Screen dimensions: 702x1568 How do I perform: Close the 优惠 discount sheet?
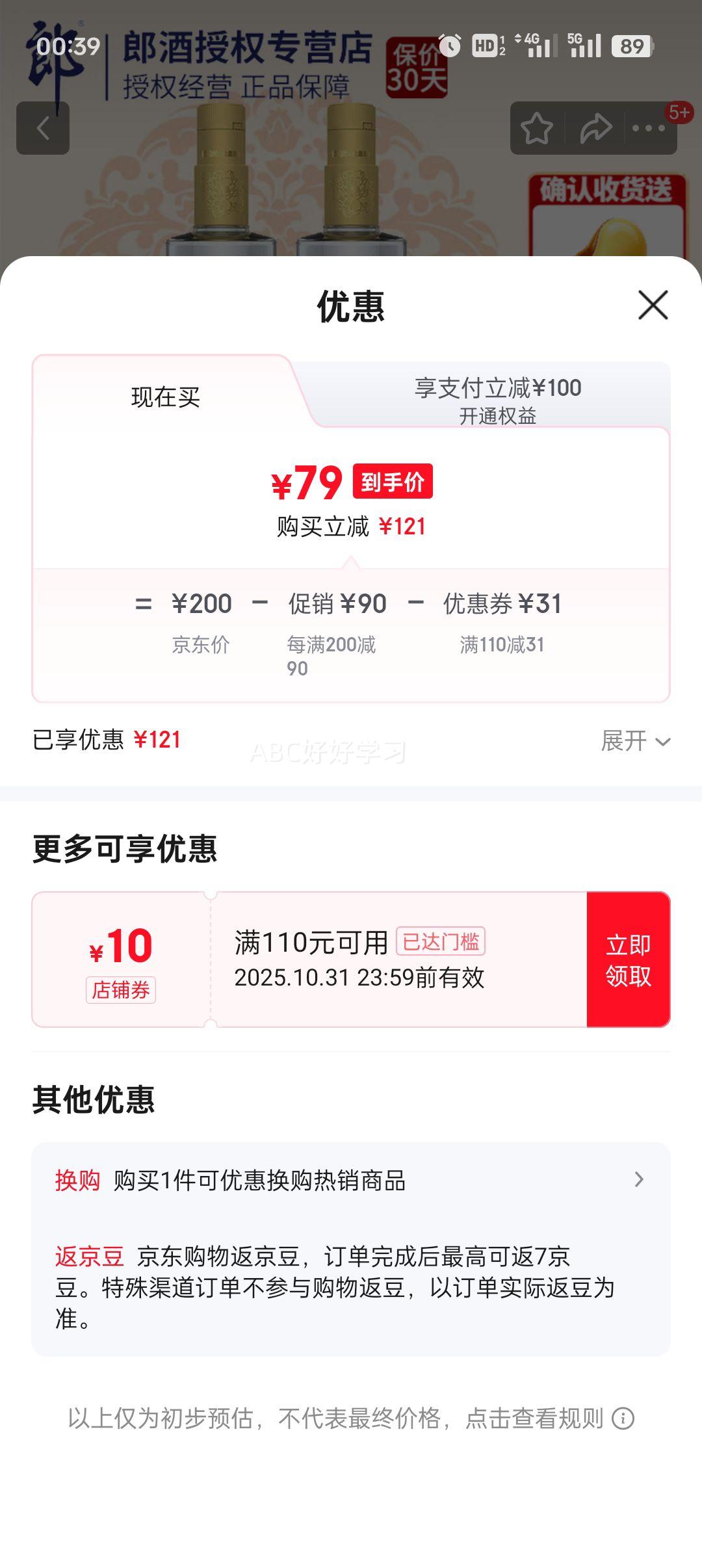pos(653,305)
